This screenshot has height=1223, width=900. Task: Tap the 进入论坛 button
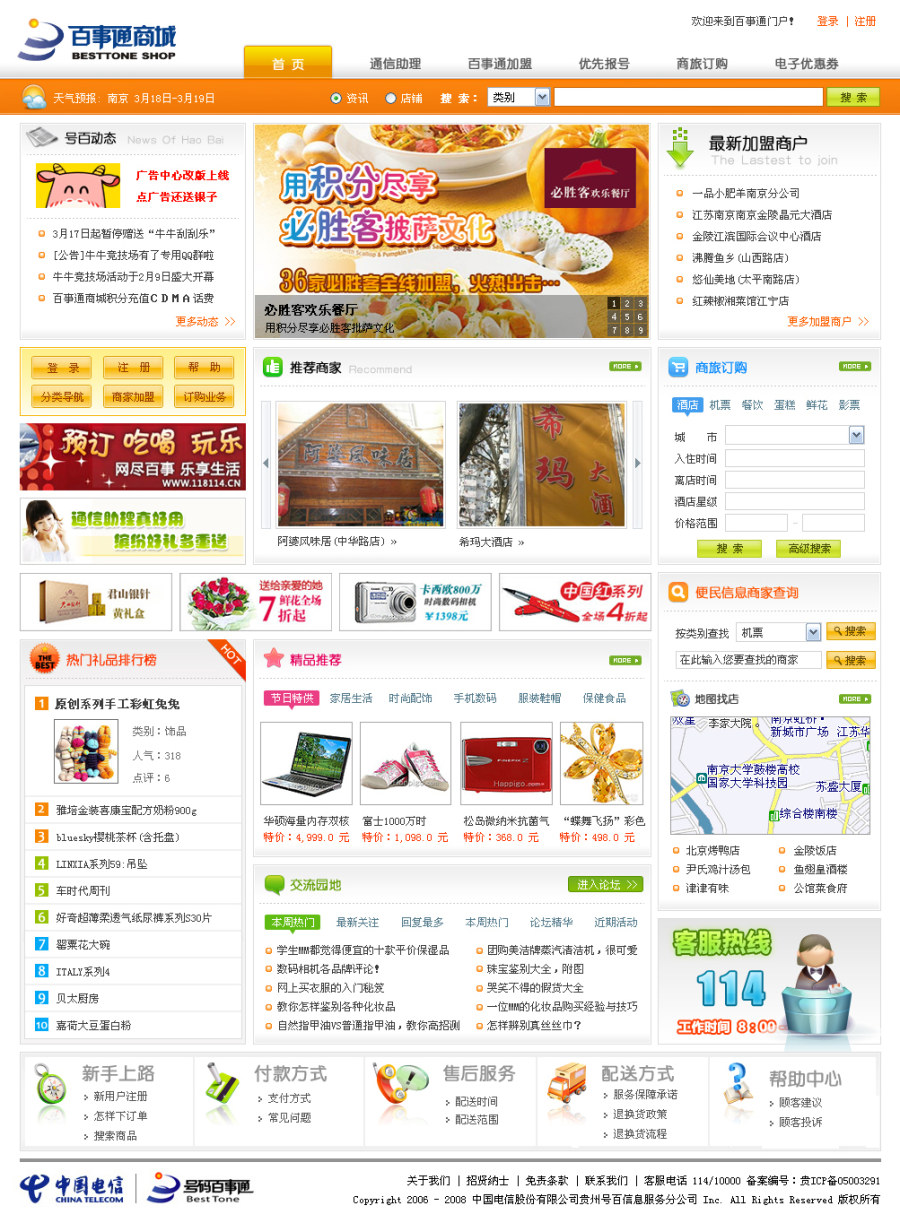(604, 884)
